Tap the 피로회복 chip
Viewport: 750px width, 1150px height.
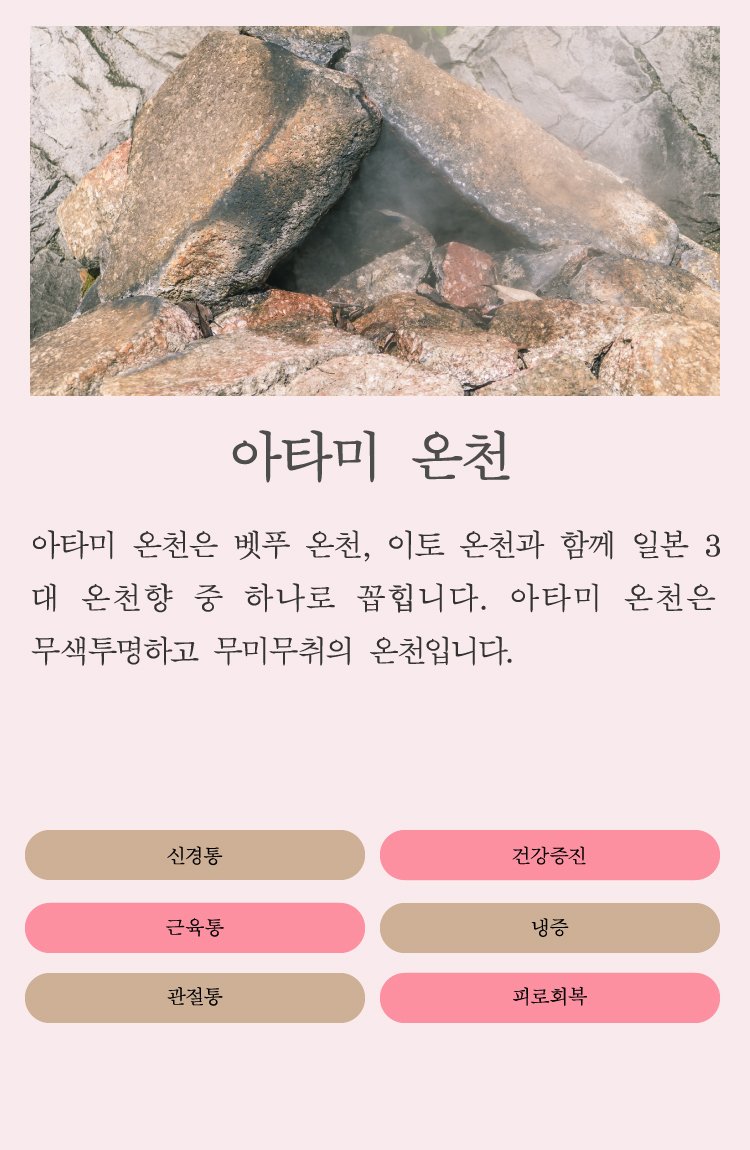[550, 998]
